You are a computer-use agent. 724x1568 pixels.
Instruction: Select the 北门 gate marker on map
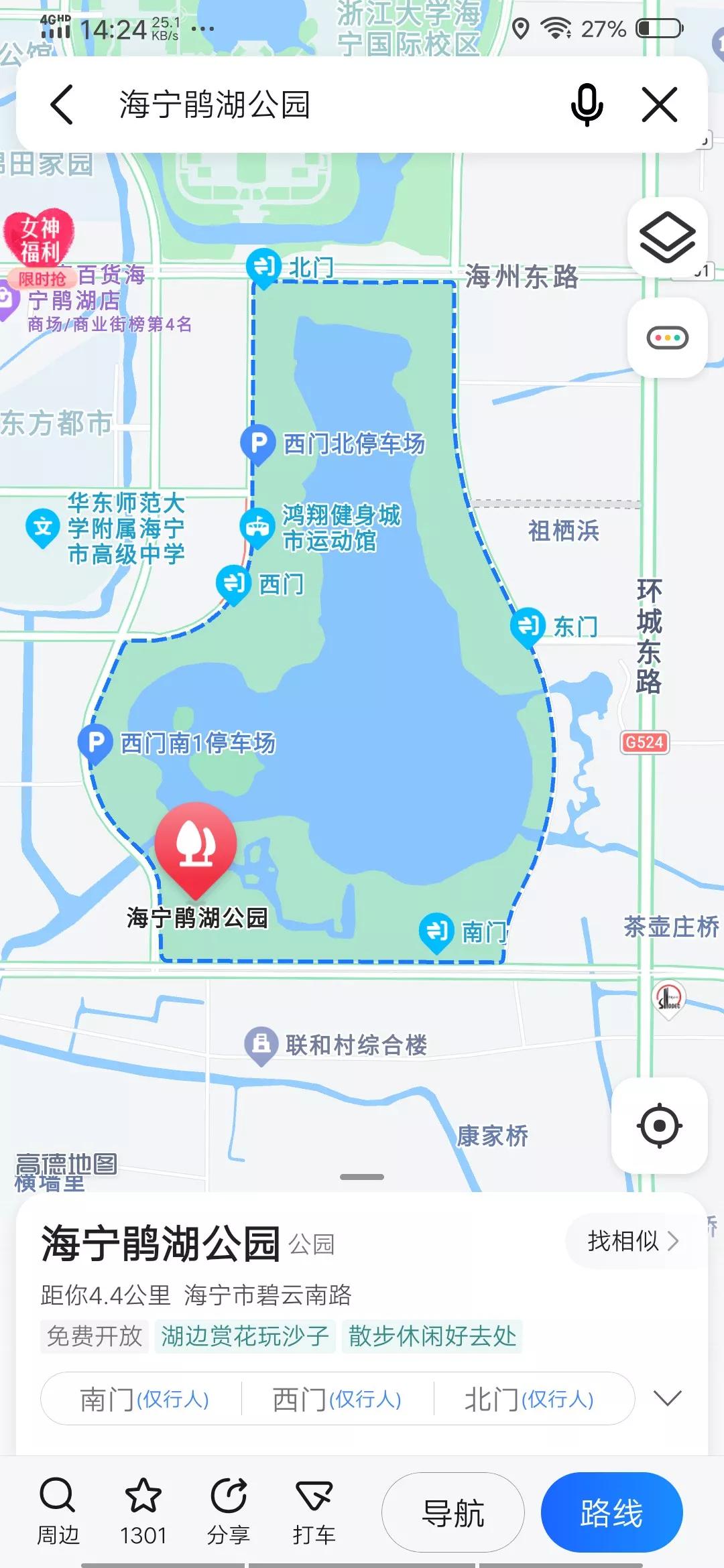pos(264,267)
